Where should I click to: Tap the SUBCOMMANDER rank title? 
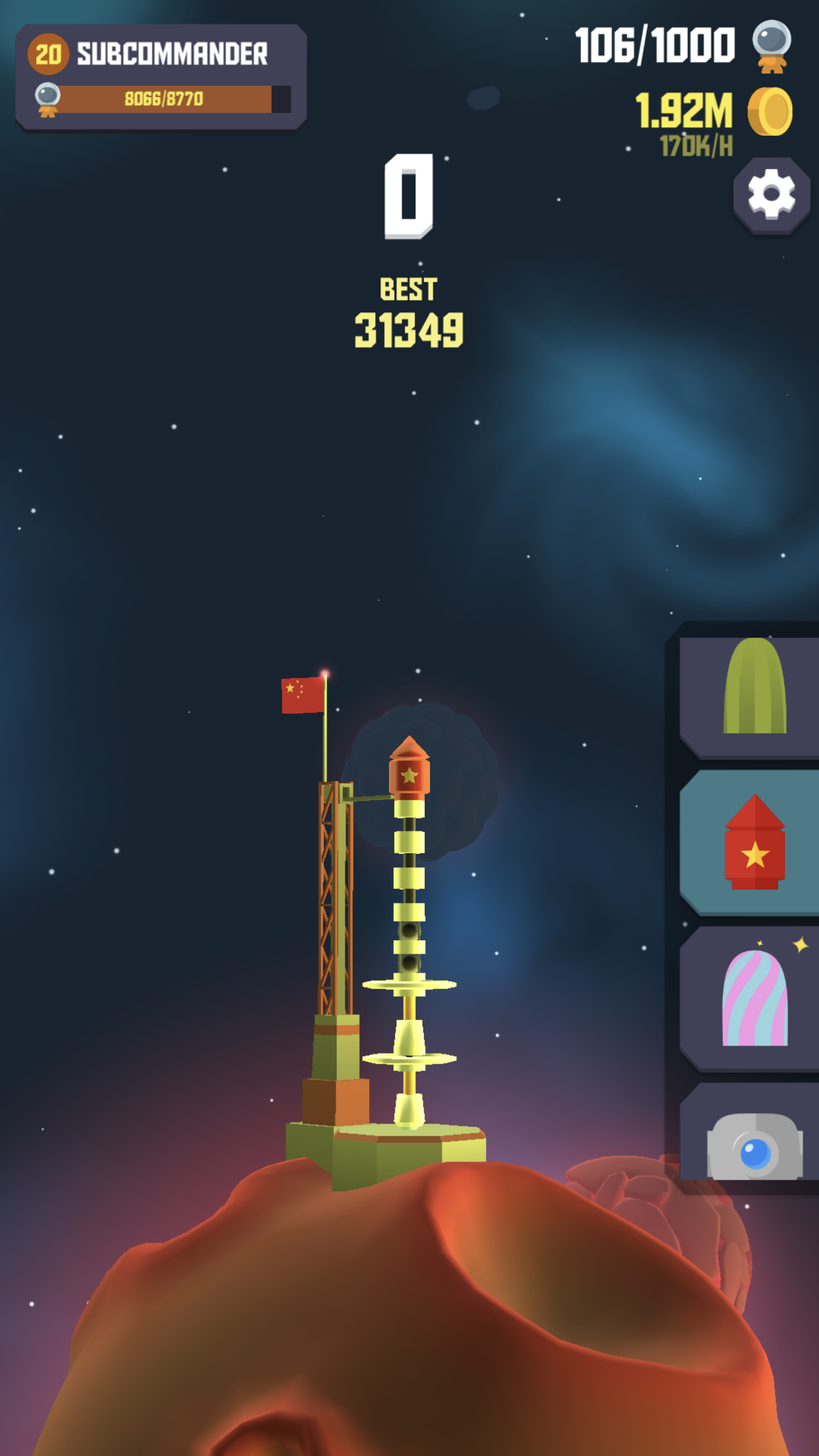[173, 53]
